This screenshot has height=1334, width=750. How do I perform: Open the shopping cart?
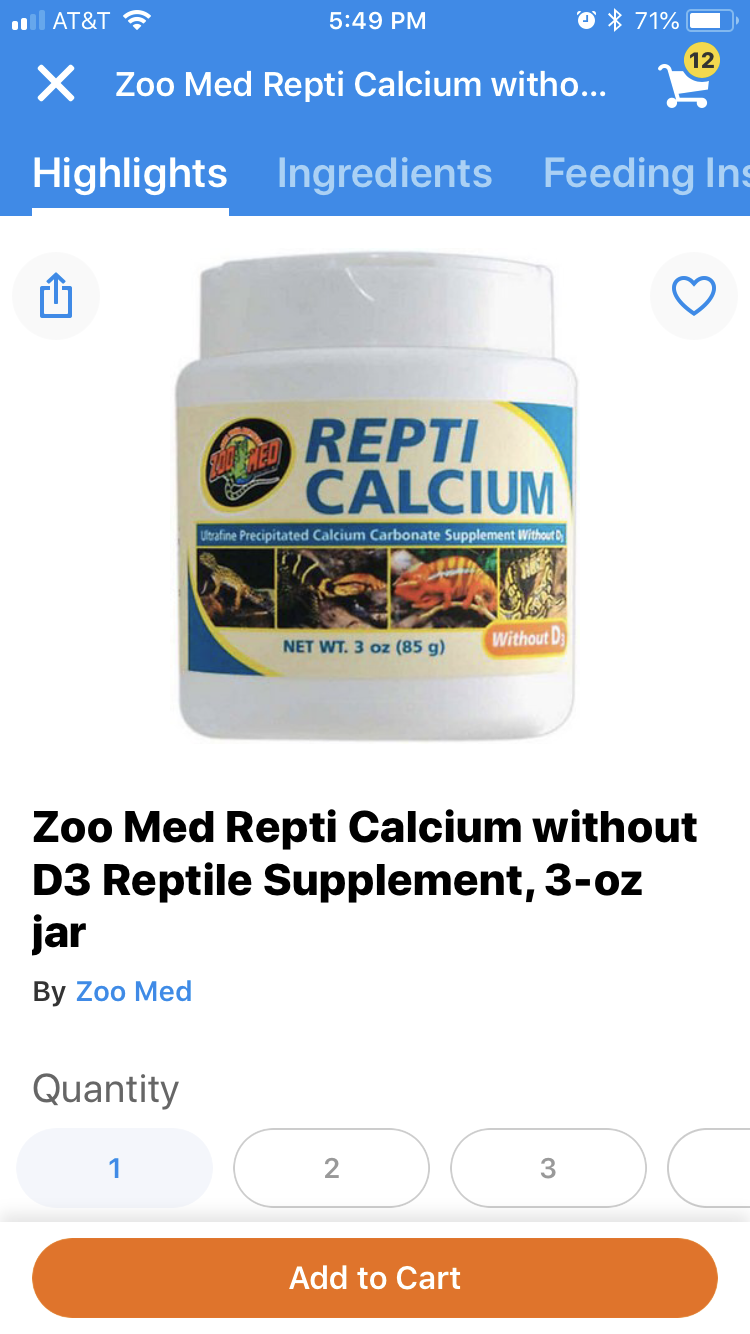tap(686, 82)
